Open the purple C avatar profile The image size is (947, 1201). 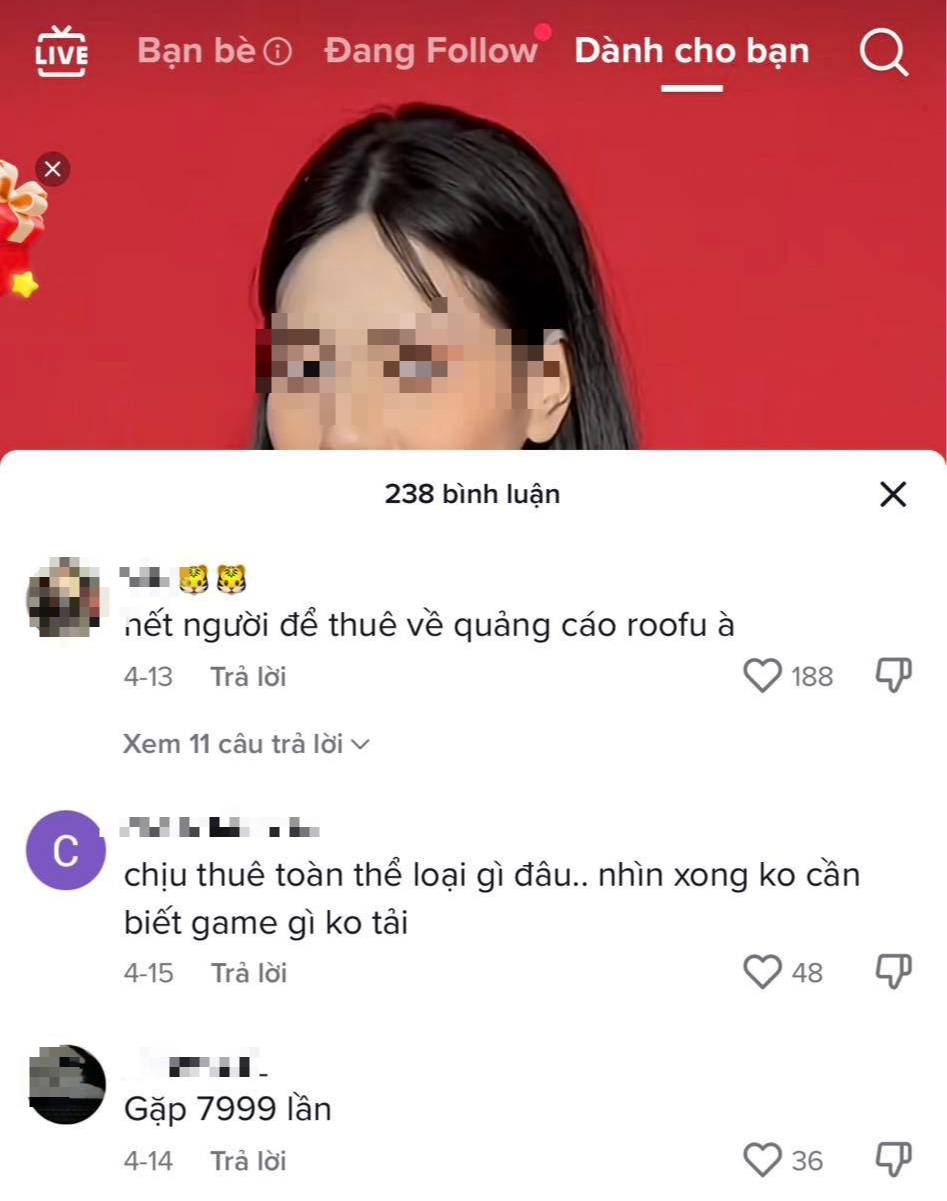[65, 850]
